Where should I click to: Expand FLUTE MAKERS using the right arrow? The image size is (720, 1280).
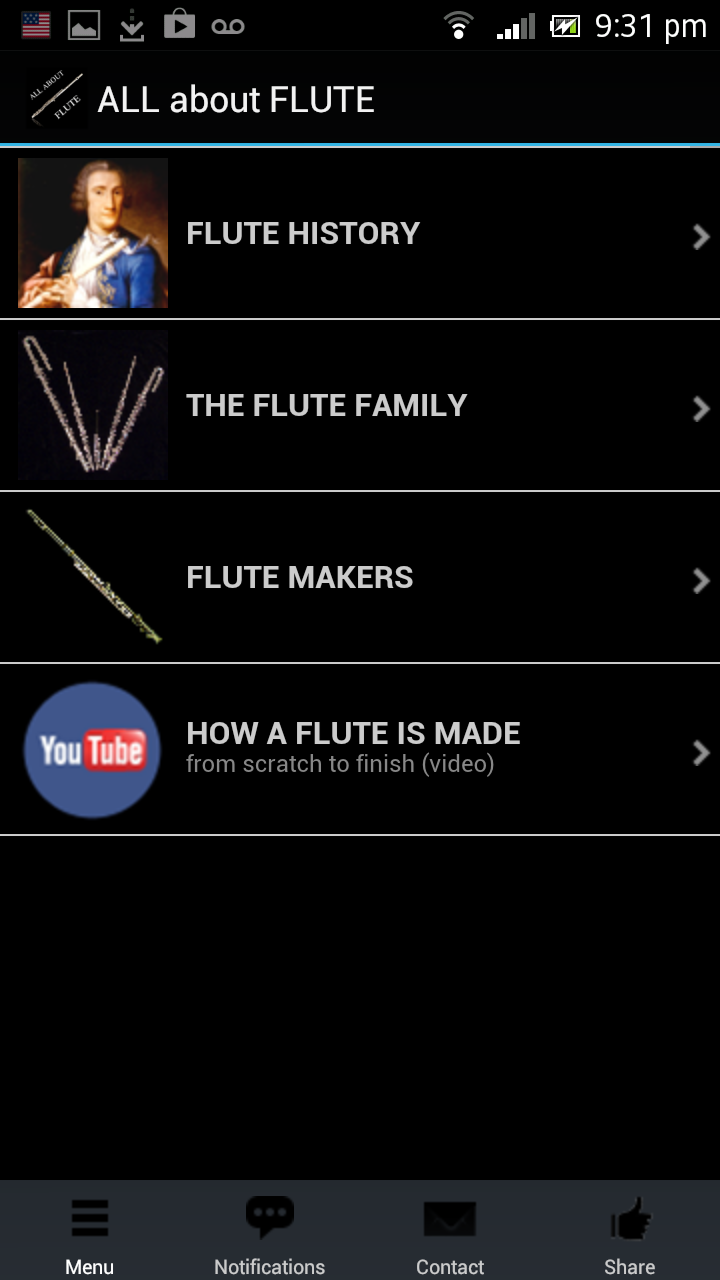[x=701, y=581]
